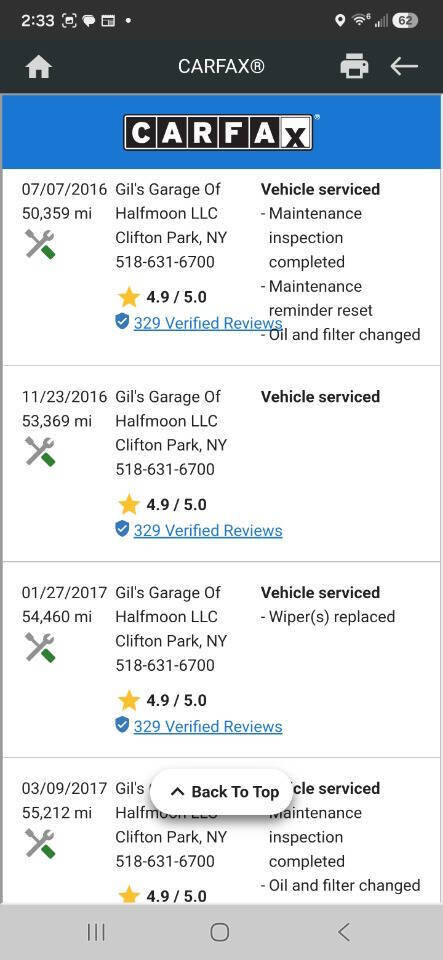Open verified reviews for the 01/27/2017 service
Viewport: 443px width, 960px height.
208,726
